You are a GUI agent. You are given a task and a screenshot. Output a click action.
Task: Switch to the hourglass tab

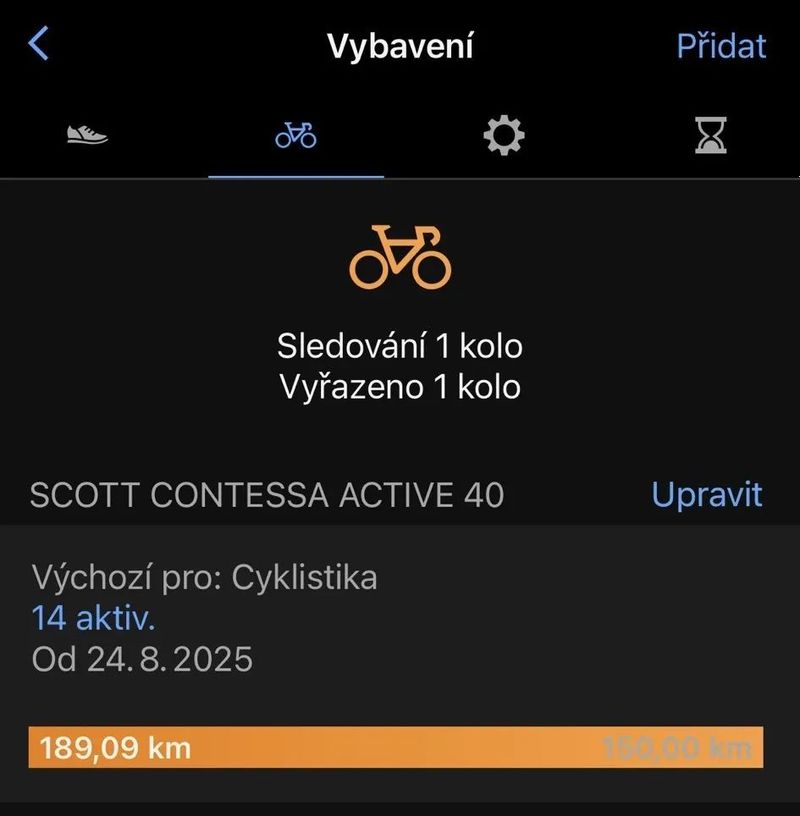point(711,135)
